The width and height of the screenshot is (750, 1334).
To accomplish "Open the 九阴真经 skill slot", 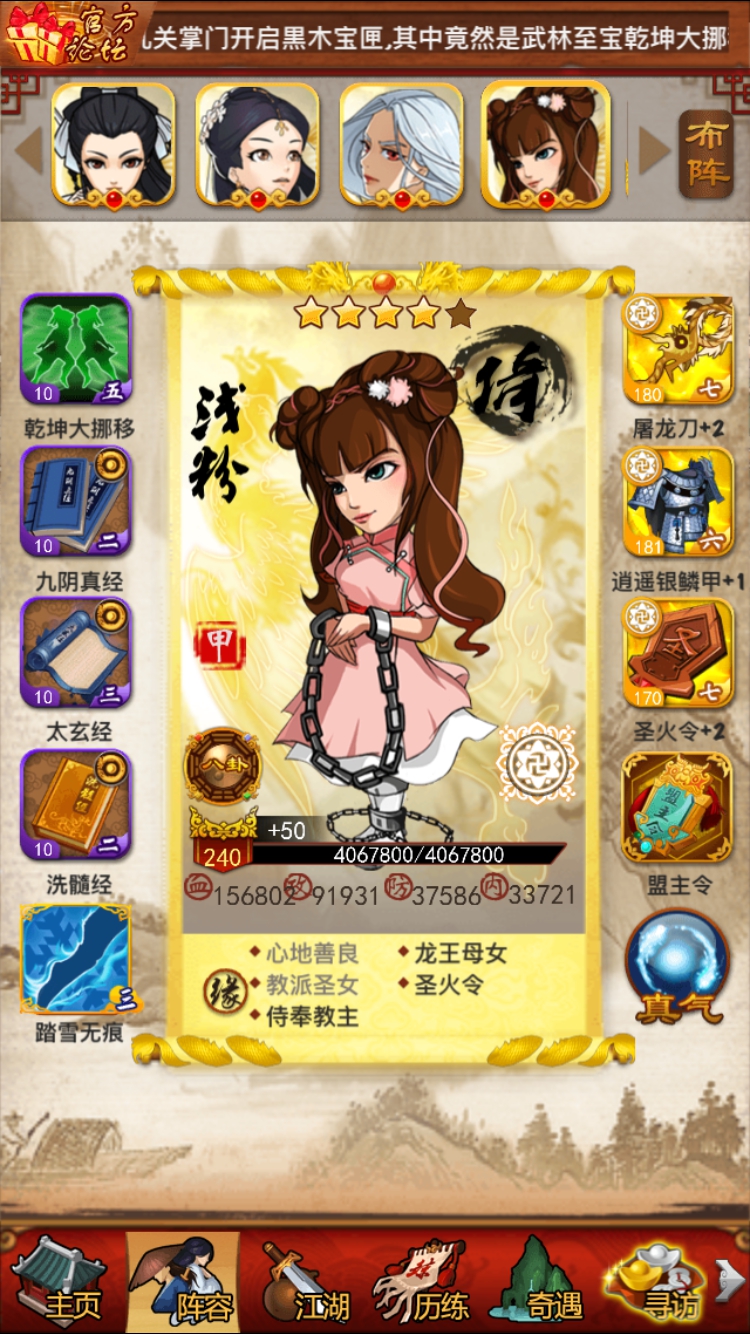I will pos(77,502).
